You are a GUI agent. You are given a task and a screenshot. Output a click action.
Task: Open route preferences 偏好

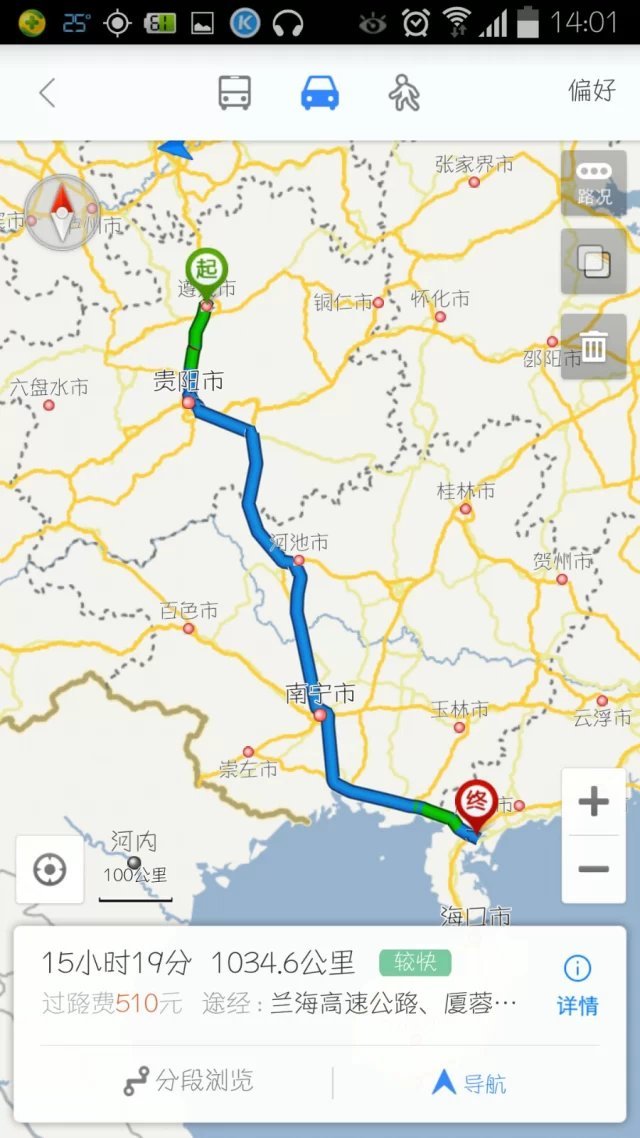tap(592, 90)
